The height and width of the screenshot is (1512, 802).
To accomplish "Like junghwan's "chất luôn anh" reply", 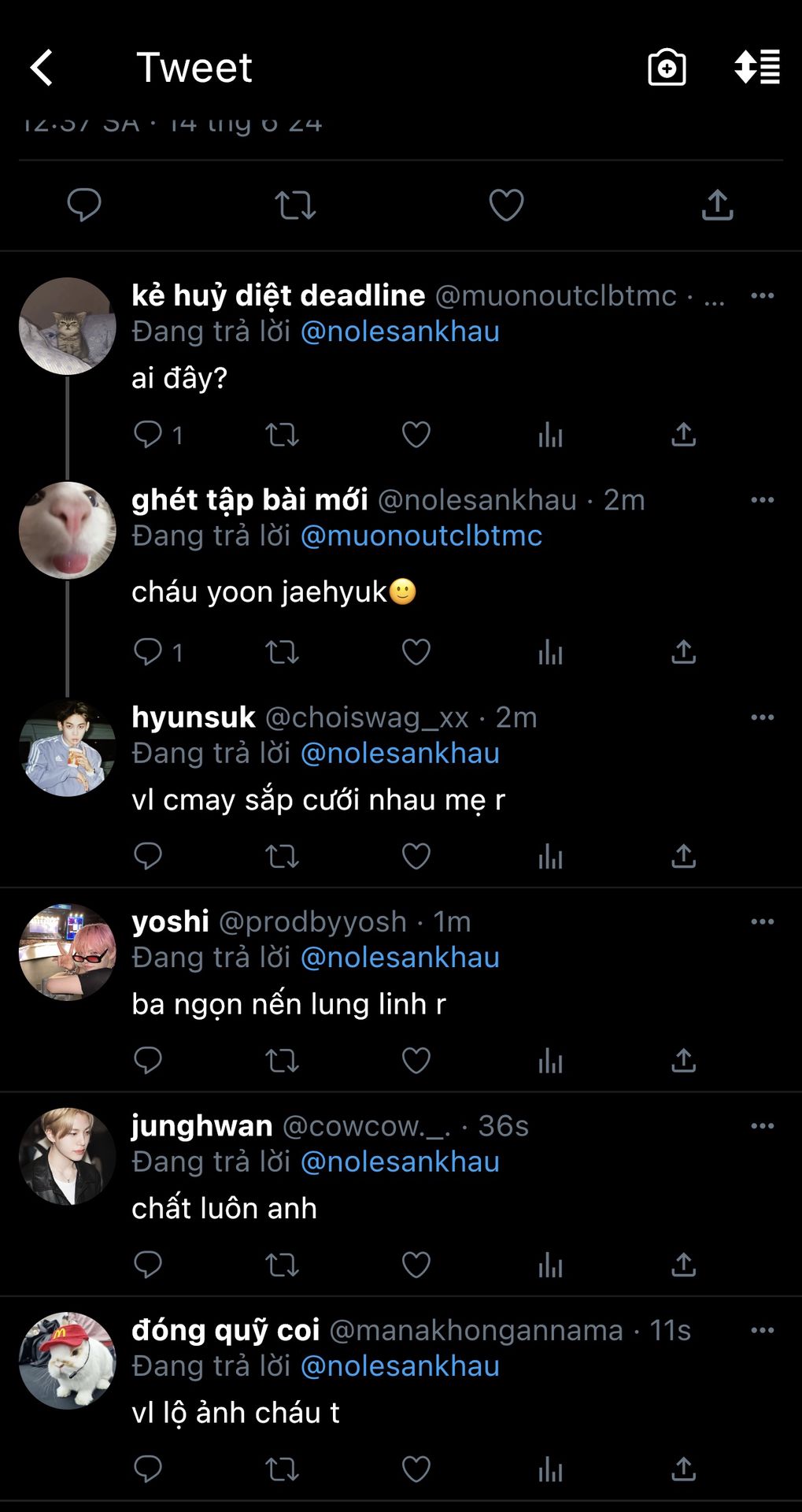I will click(x=416, y=1265).
